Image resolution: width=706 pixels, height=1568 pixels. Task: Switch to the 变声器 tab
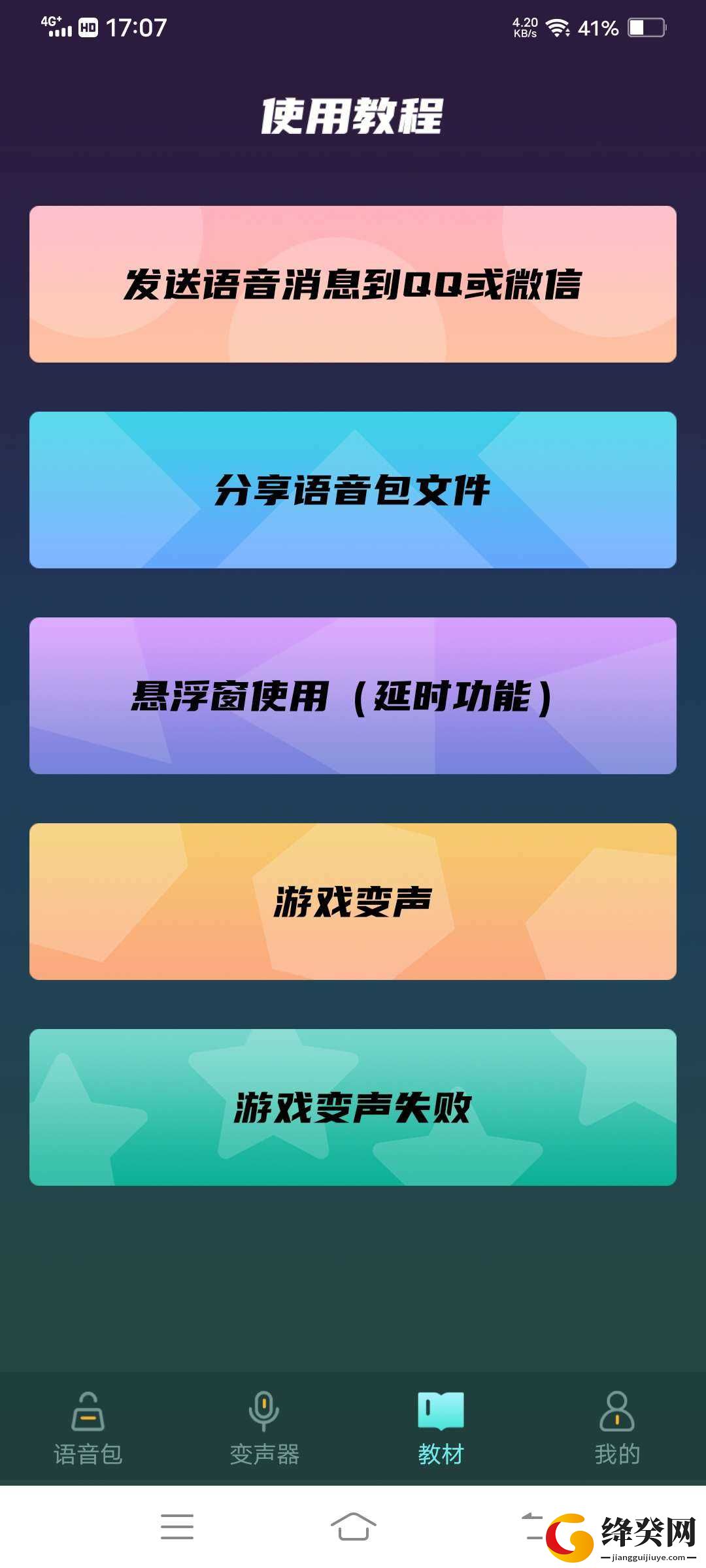point(265,1428)
